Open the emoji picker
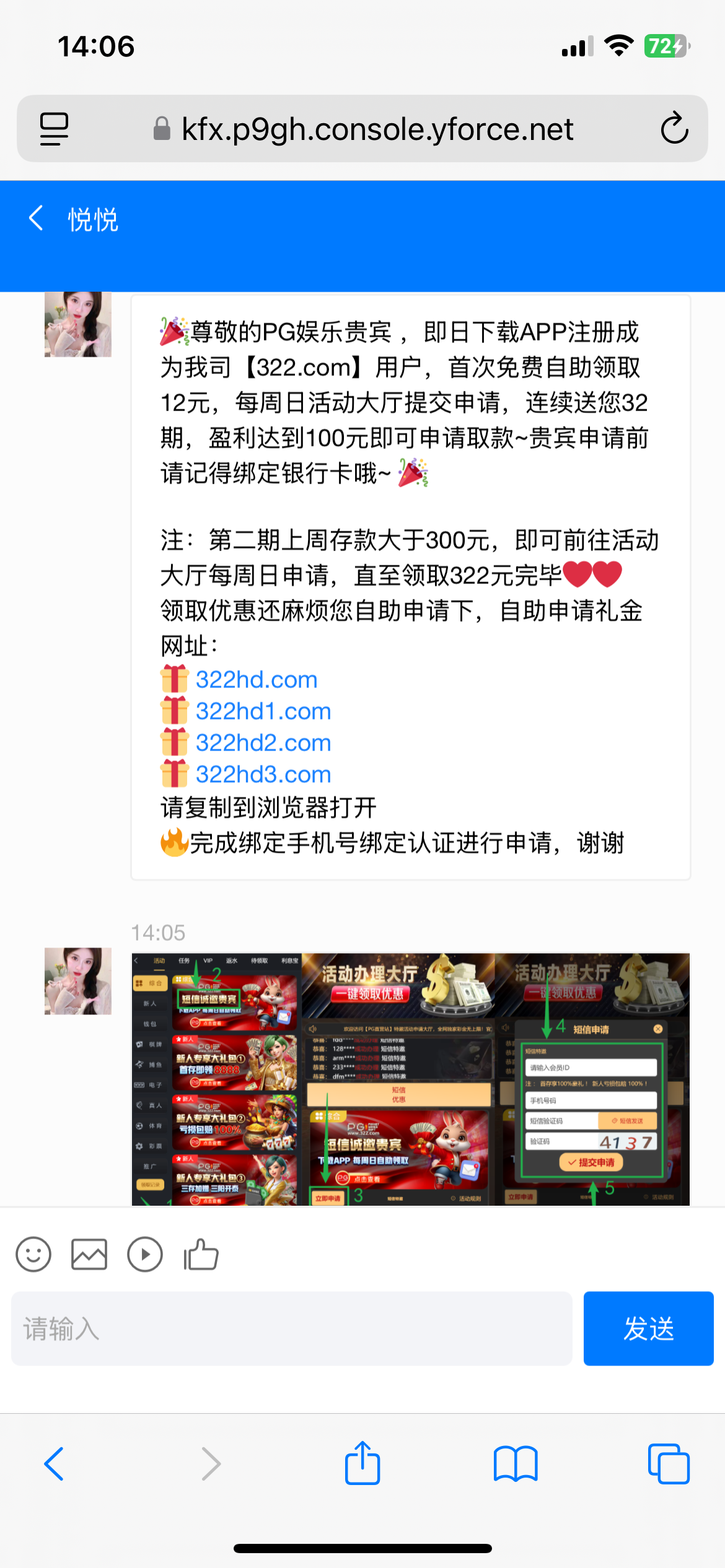This screenshot has width=725, height=1568. pyautogui.click(x=33, y=1255)
